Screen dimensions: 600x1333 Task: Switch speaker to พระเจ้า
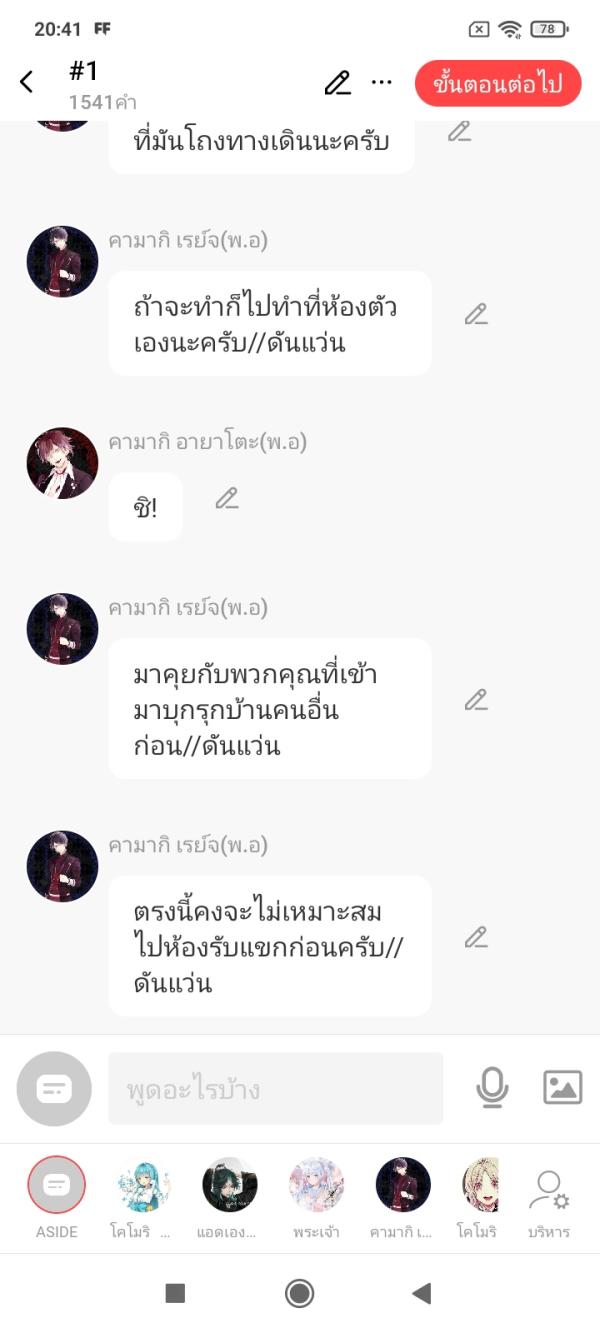pos(316,1186)
